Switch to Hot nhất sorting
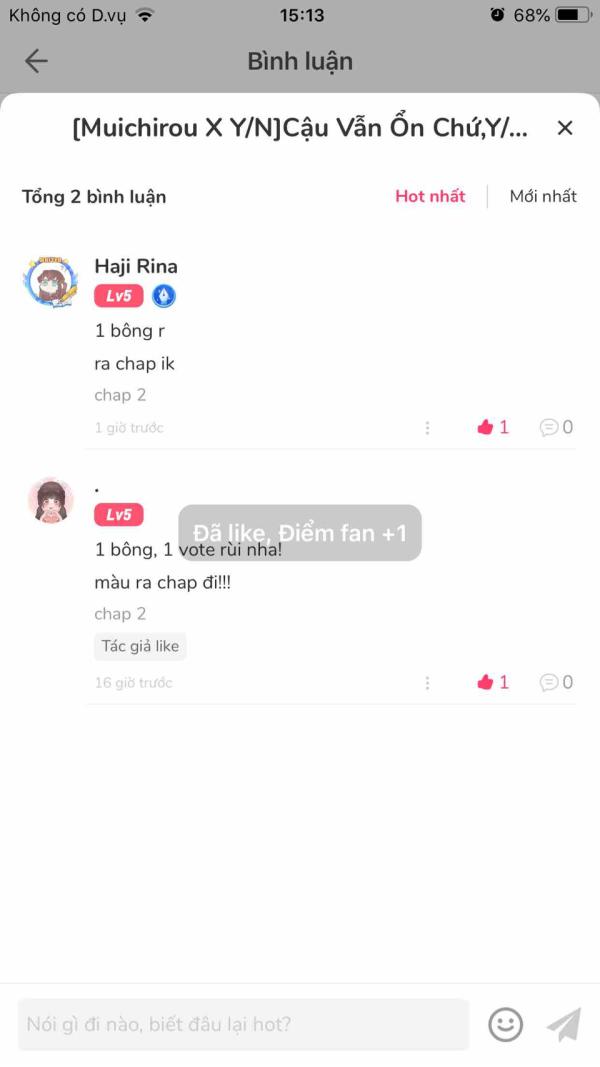The image size is (600, 1067). (x=430, y=196)
